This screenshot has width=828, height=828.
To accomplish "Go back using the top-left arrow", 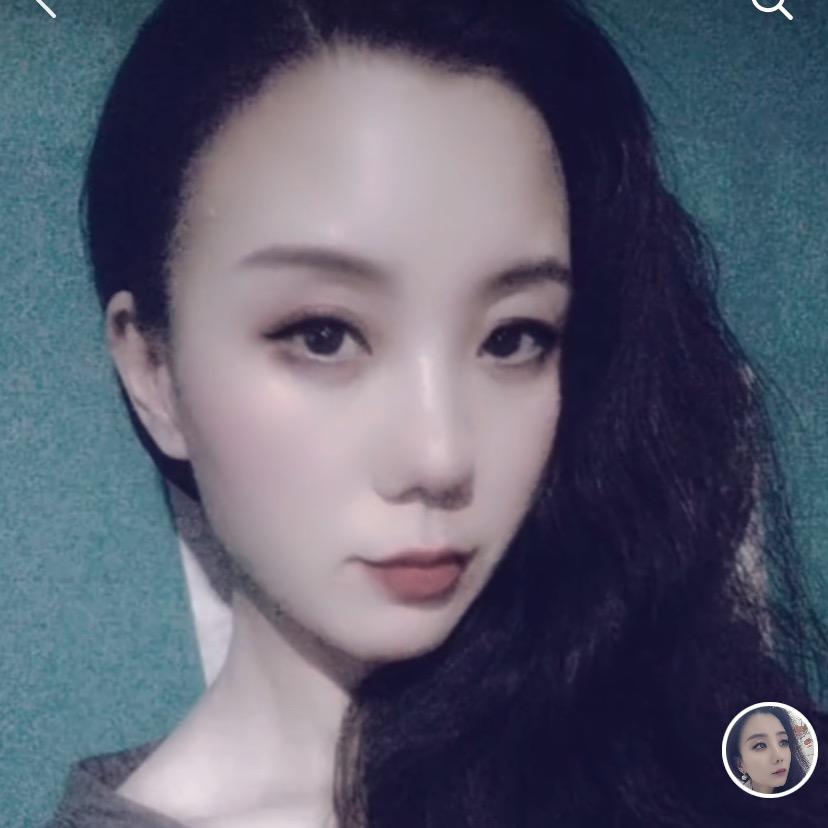I will pos(44,6).
